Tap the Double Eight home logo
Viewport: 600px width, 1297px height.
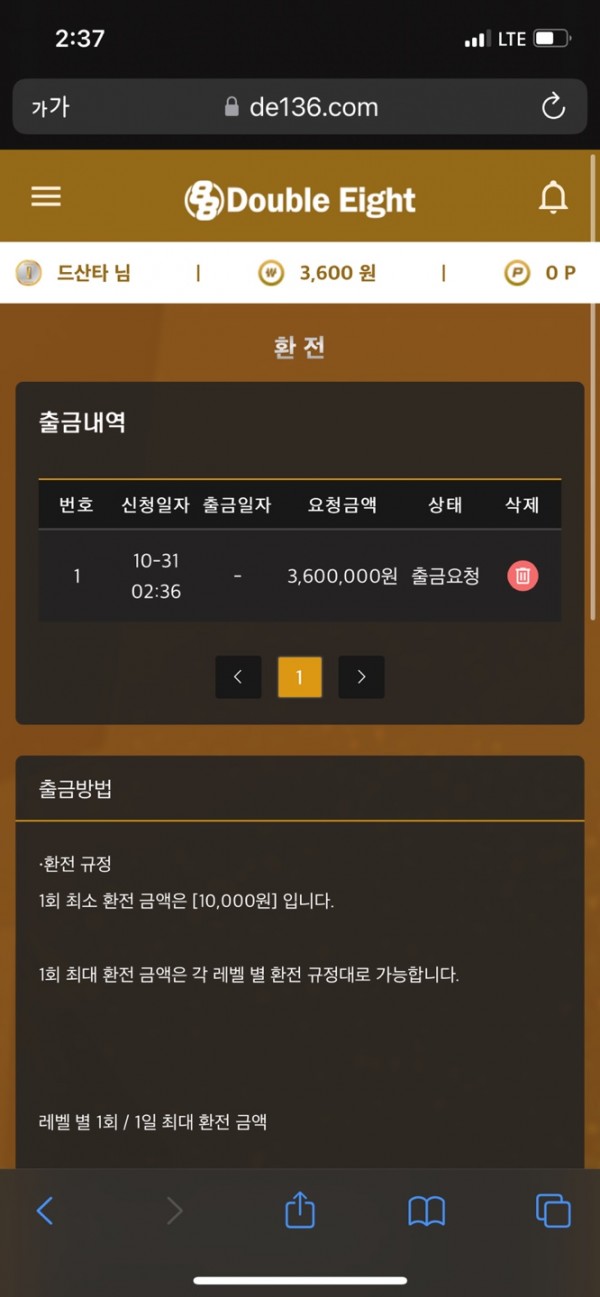pyautogui.click(x=300, y=200)
